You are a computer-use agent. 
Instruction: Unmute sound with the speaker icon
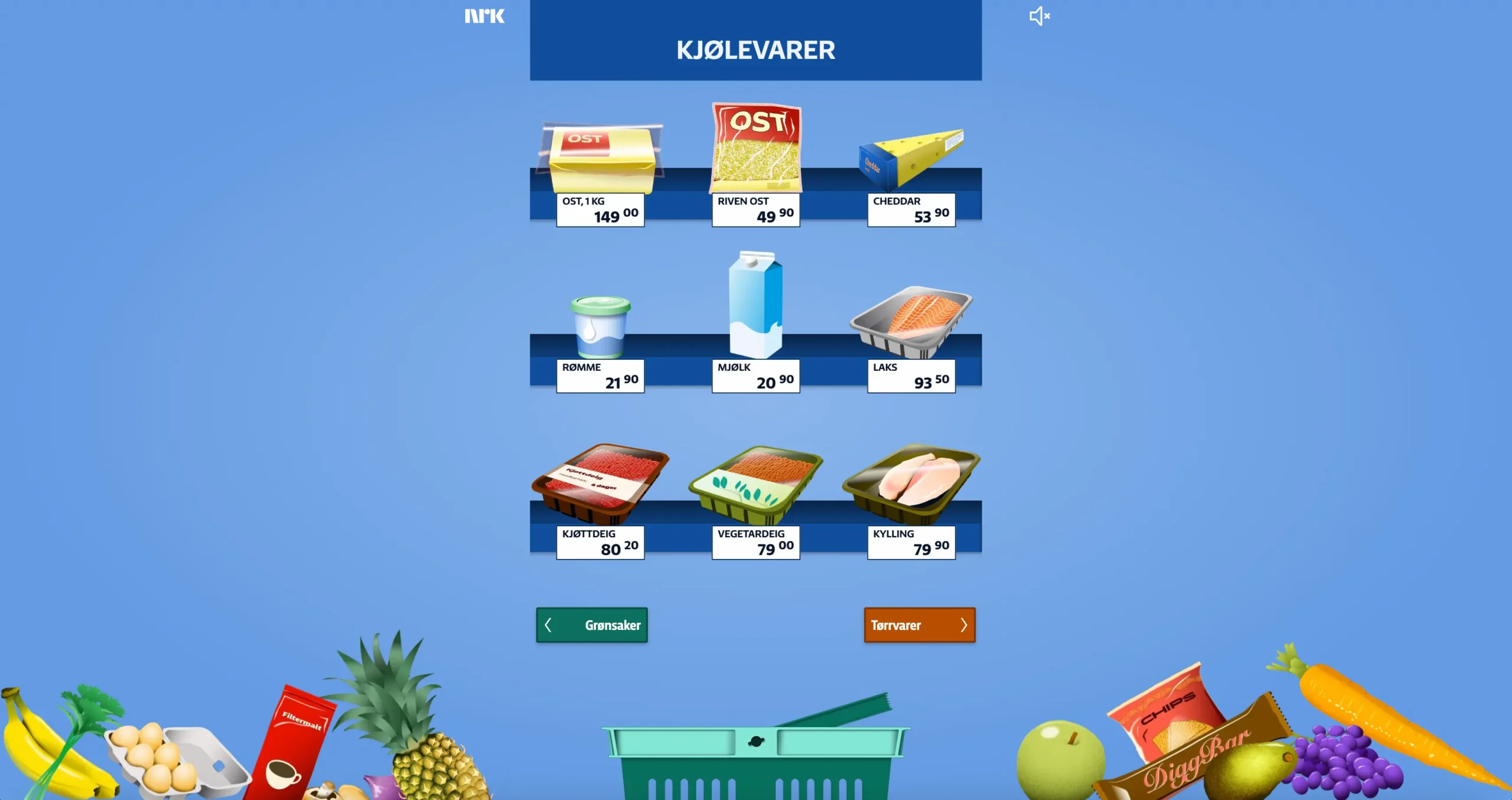(x=1039, y=16)
